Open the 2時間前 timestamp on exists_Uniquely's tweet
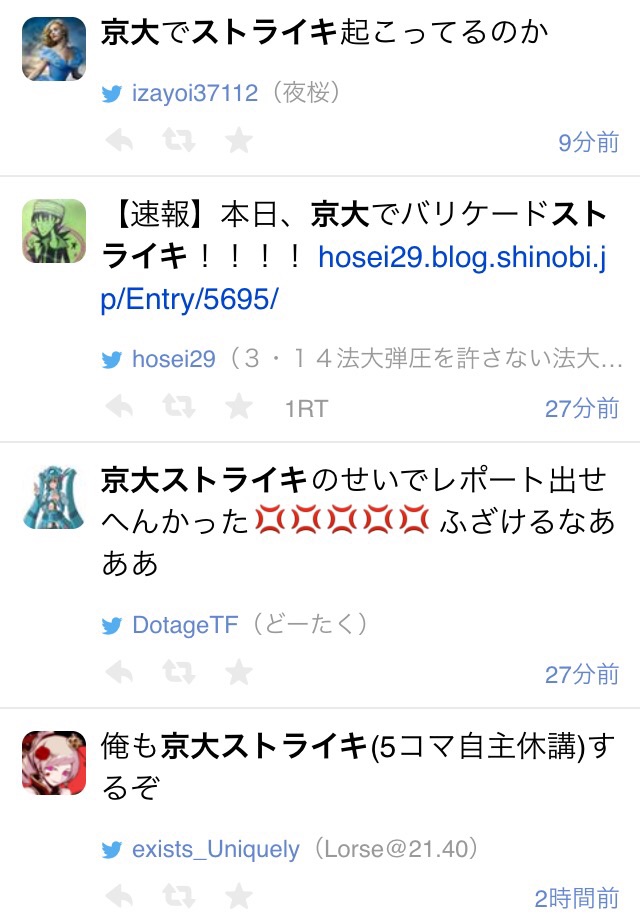The height and width of the screenshot is (914, 640). click(576, 897)
